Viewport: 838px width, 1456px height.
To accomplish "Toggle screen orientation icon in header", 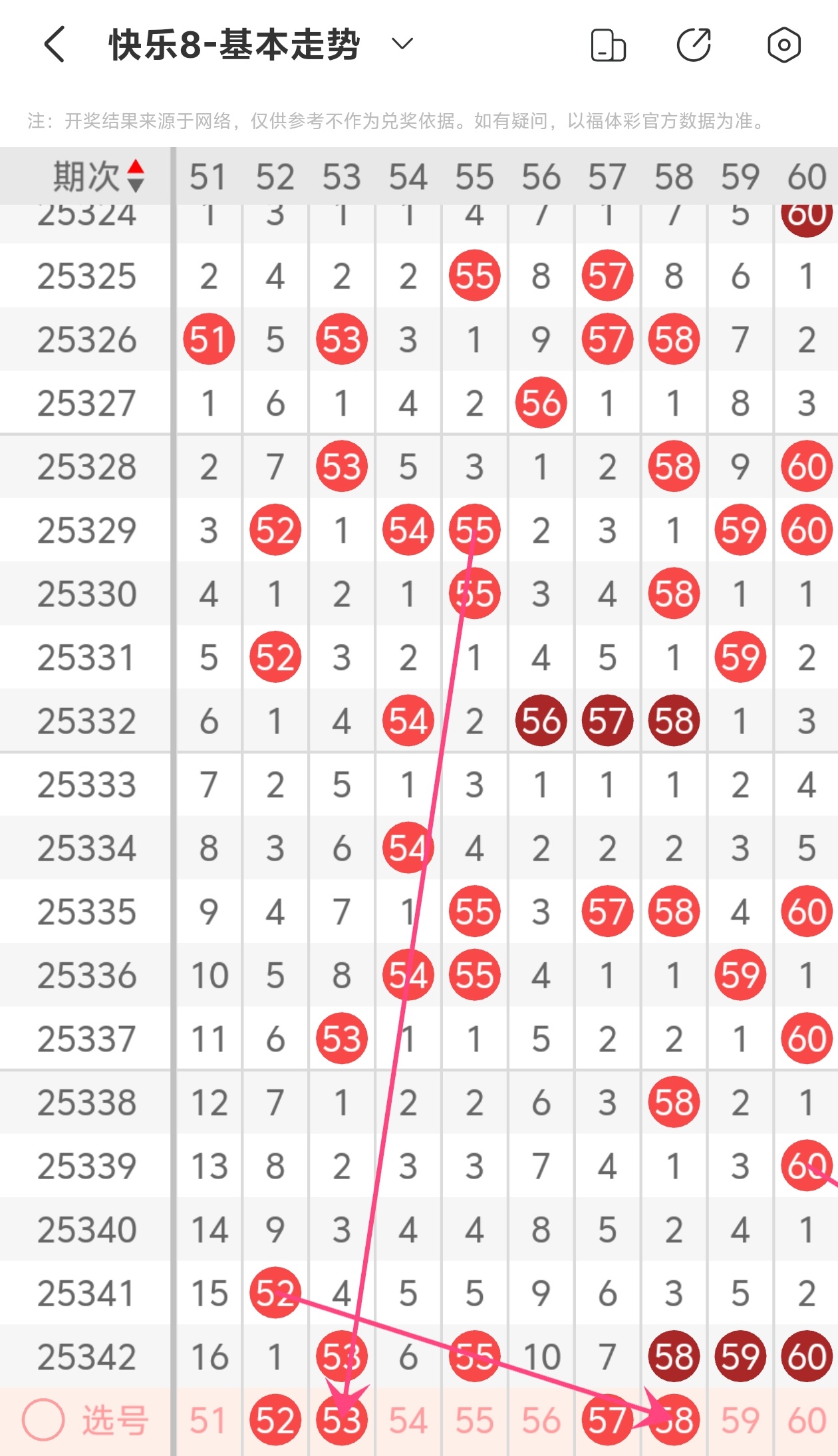I will coord(608,45).
